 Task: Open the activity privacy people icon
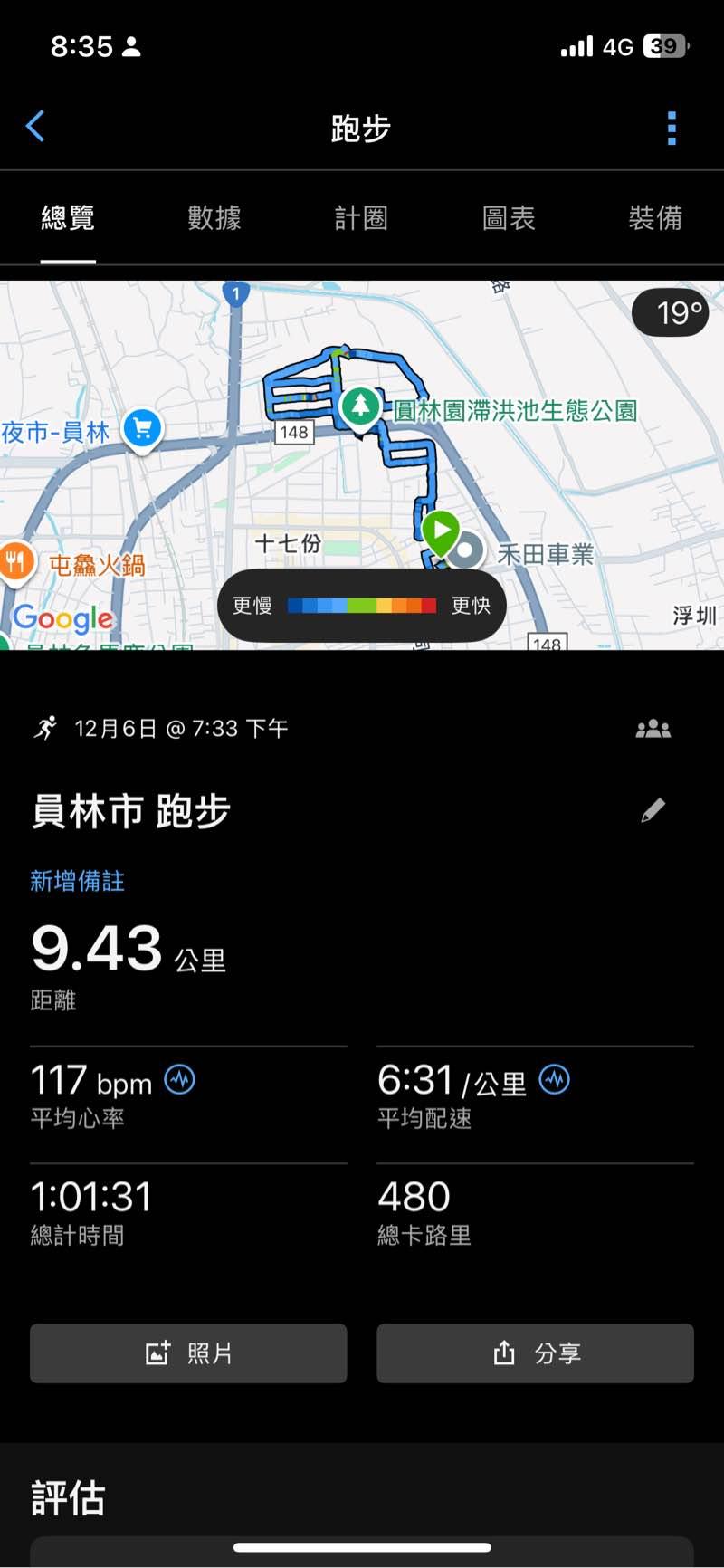pos(653,729)
